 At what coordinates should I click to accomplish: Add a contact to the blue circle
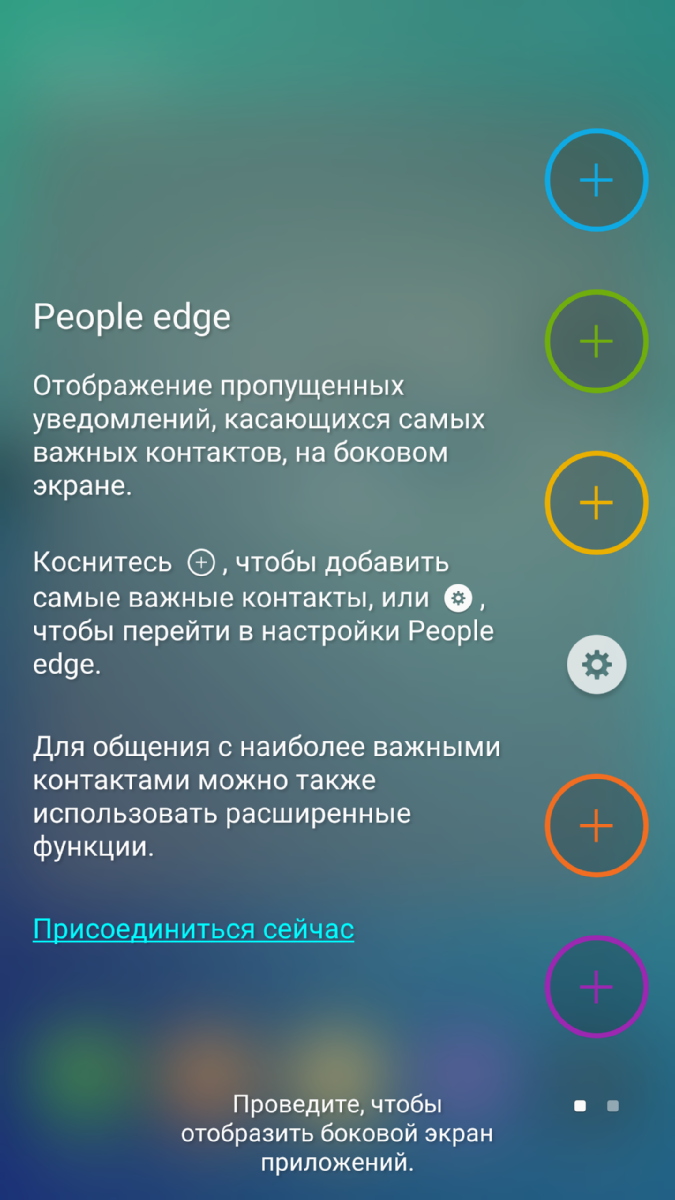pyautogui.click(x=596, y=180)
